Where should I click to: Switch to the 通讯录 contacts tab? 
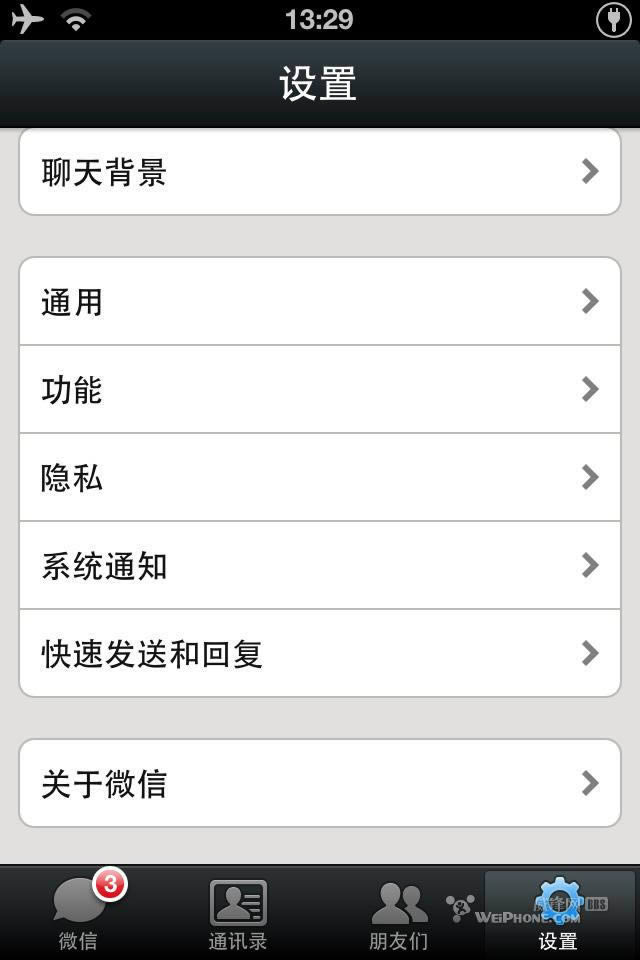(x=238, y=913)
